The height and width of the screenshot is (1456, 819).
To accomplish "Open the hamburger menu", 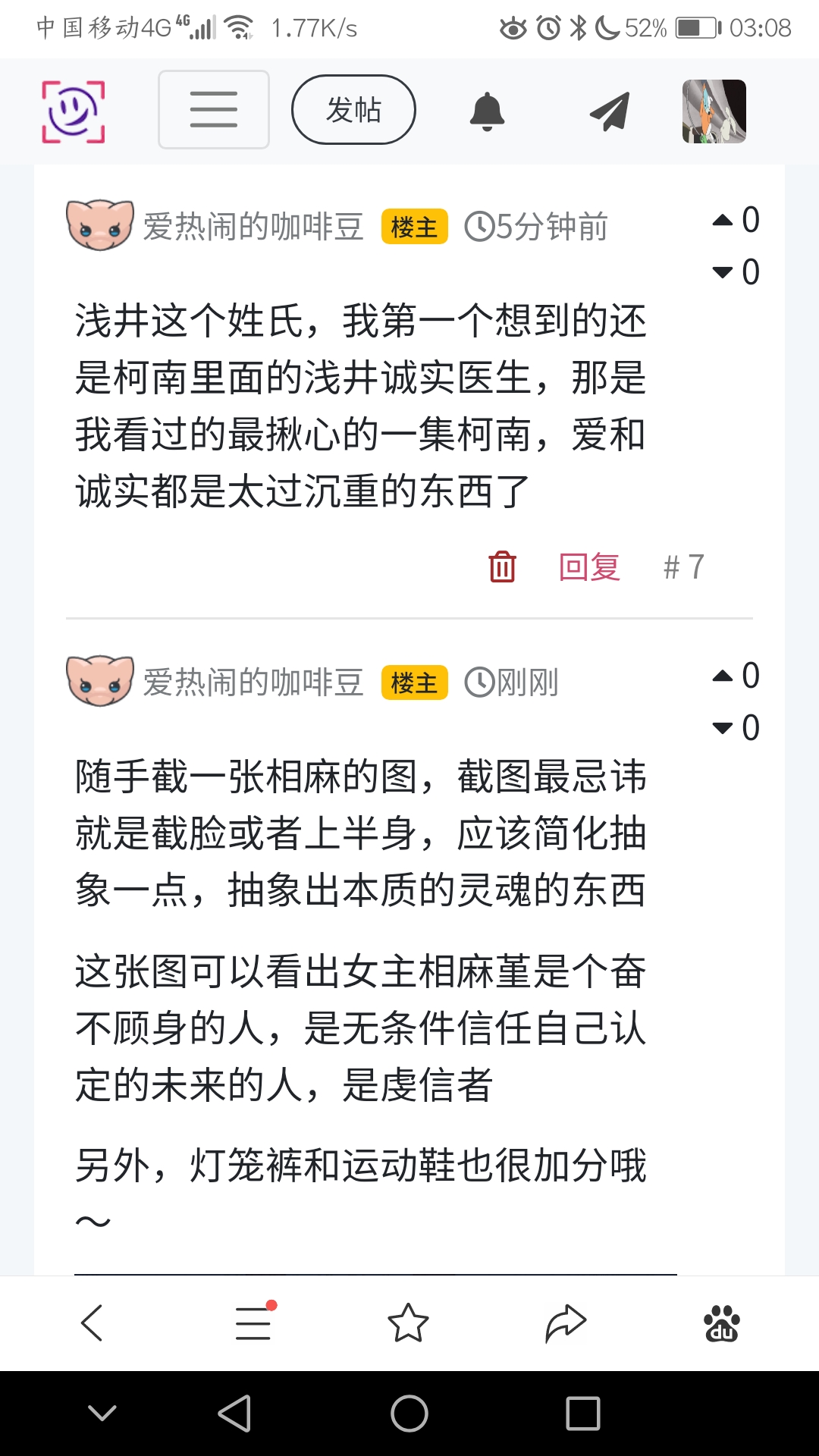I will [213, 110].
